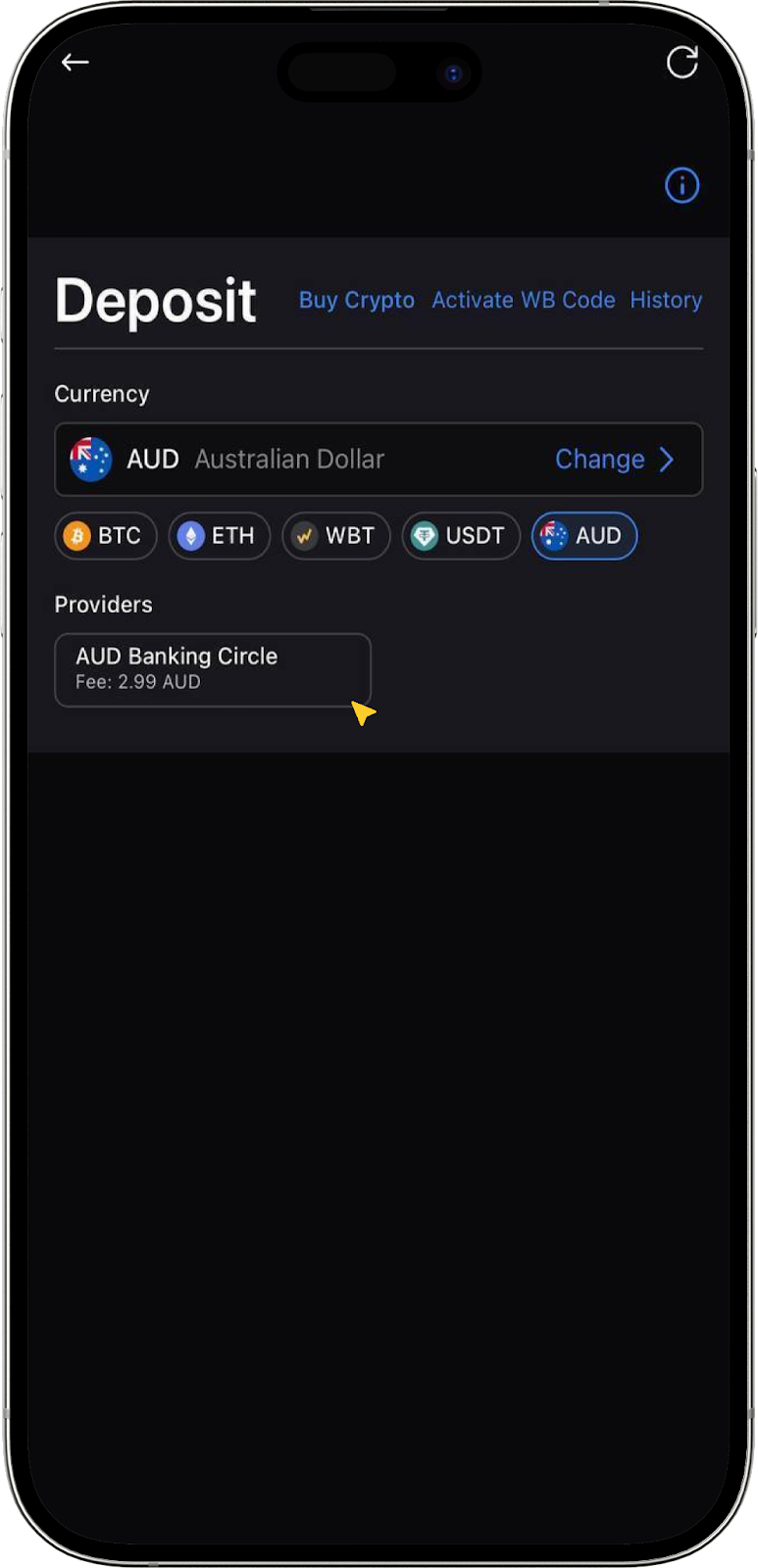This screenshot has height=1568, width=758.
Task: Select the AUD currency chip
Action: pos(583,536)
